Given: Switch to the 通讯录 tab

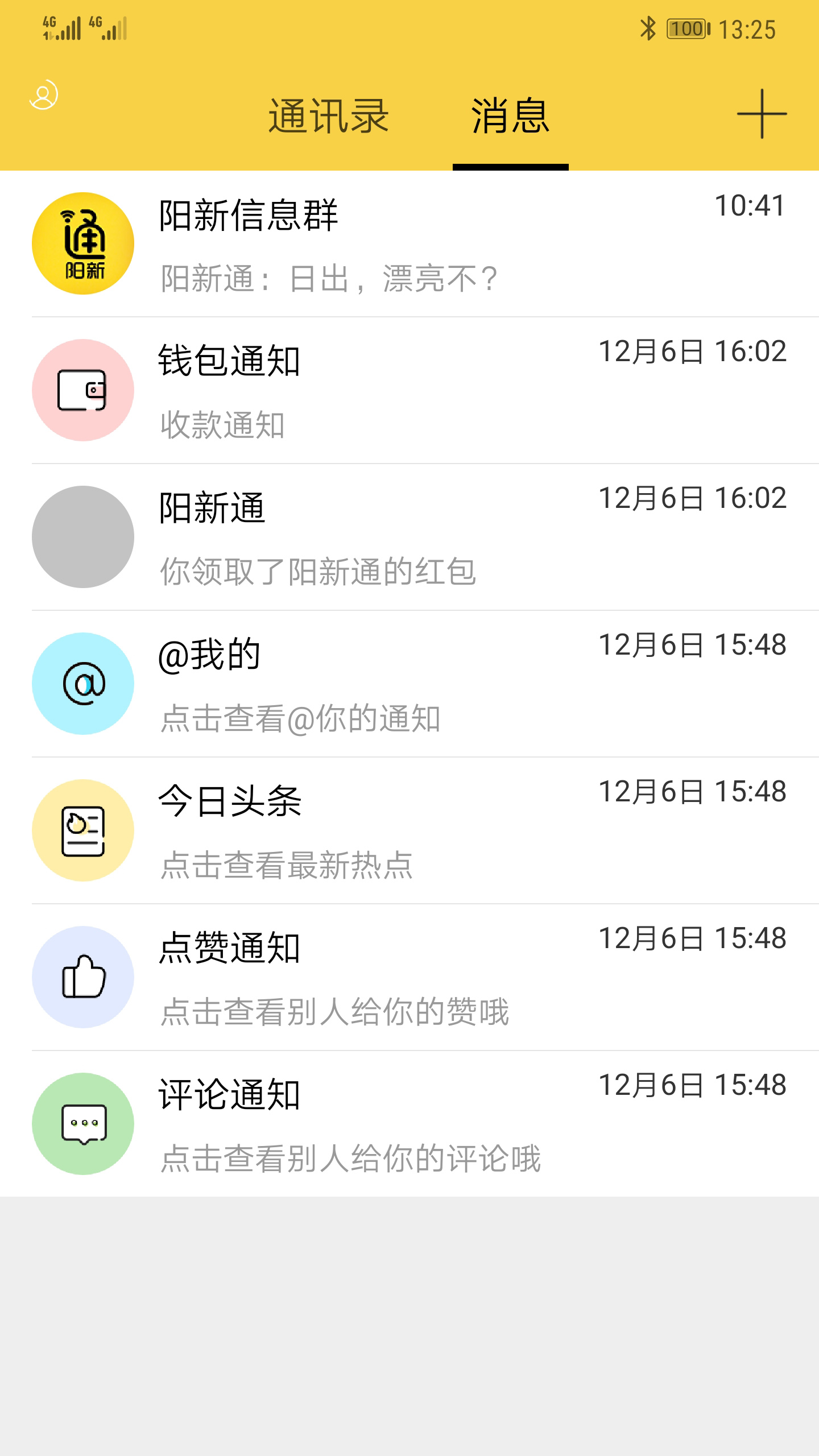Looking at the screenshot, I should pyautogui.click(x=328, y=116).
